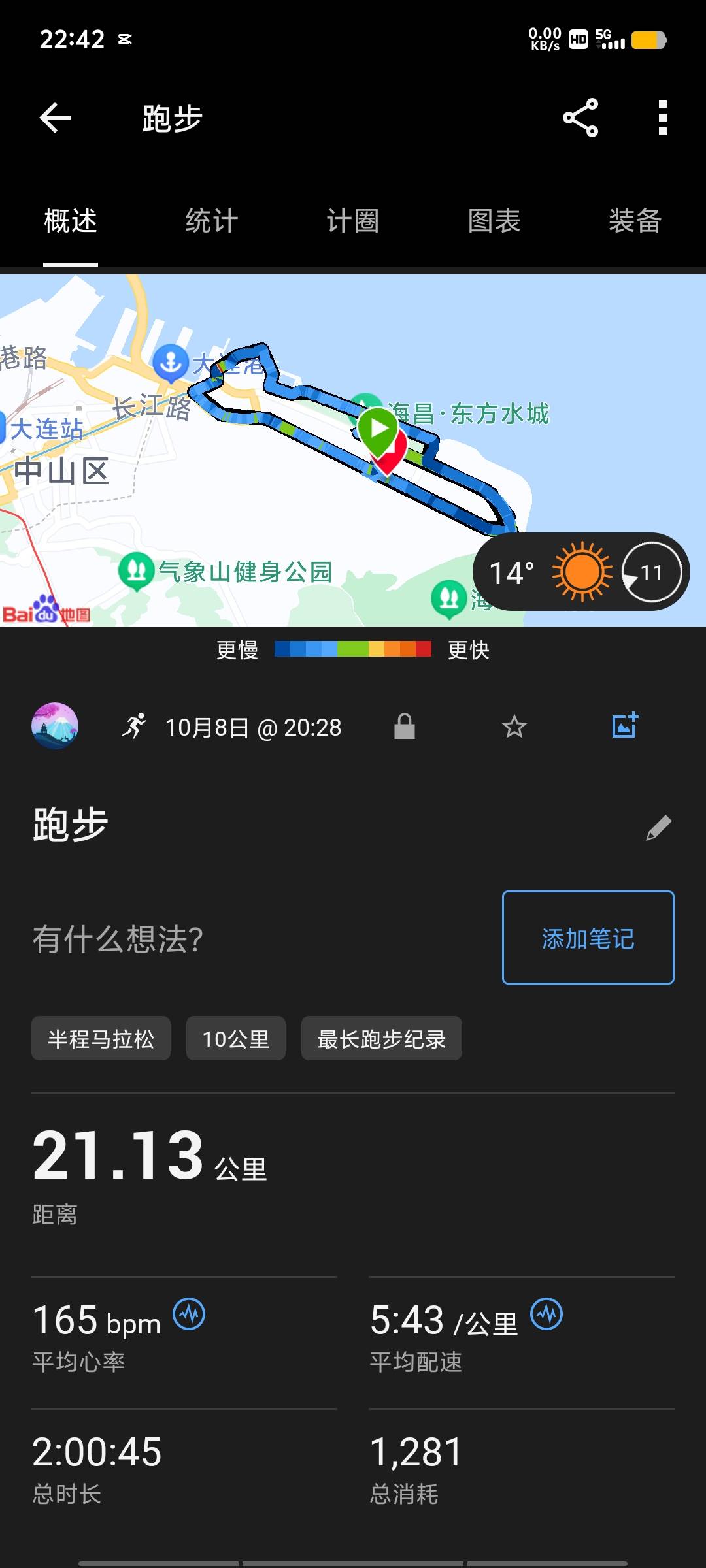Tap the green play marker on the route map
Screen dimensions: 706x1568
[x=378, y=429]
